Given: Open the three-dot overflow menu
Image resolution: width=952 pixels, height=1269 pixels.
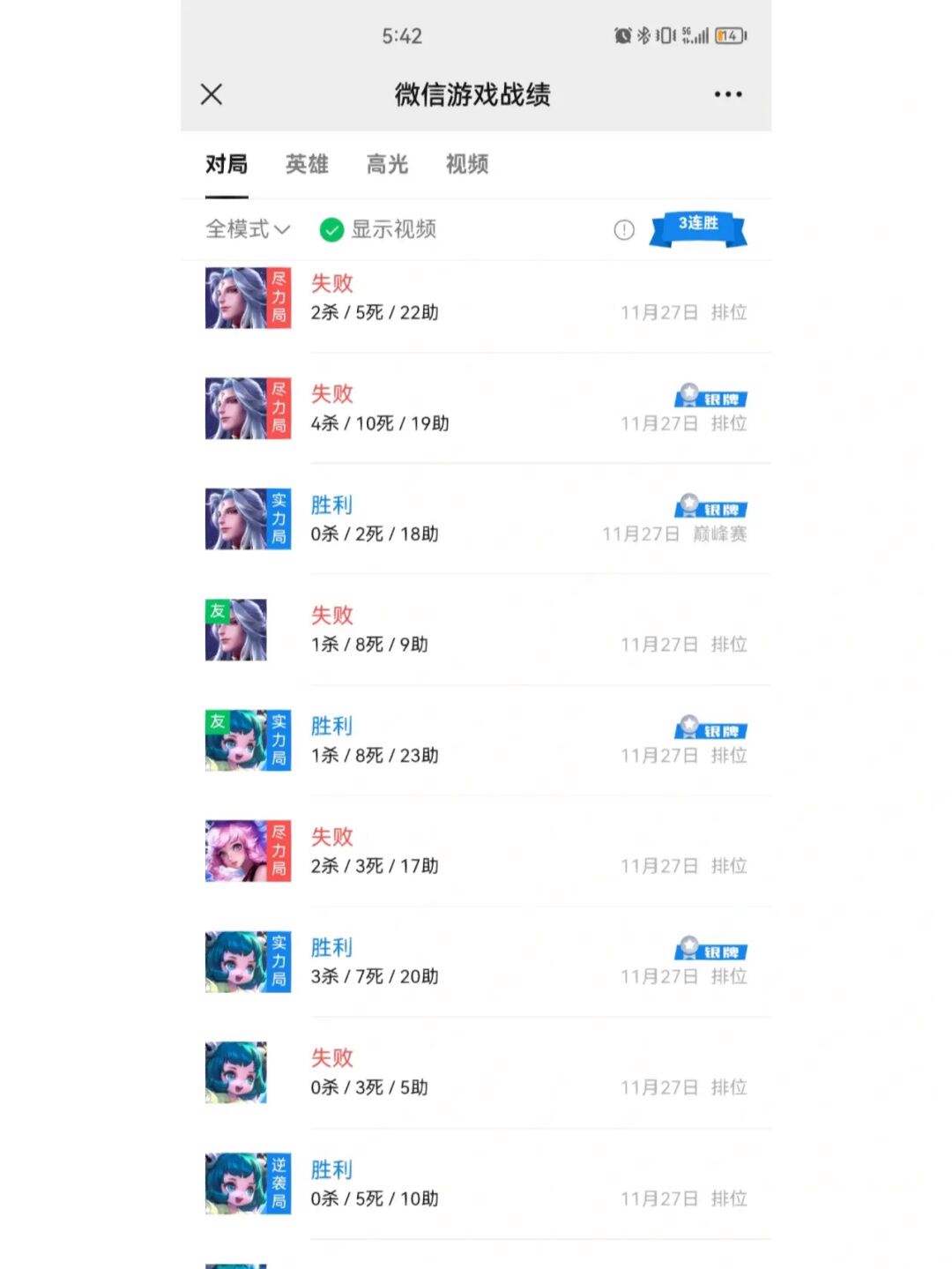Looking at the screenshot, I should tap(727, 94).
